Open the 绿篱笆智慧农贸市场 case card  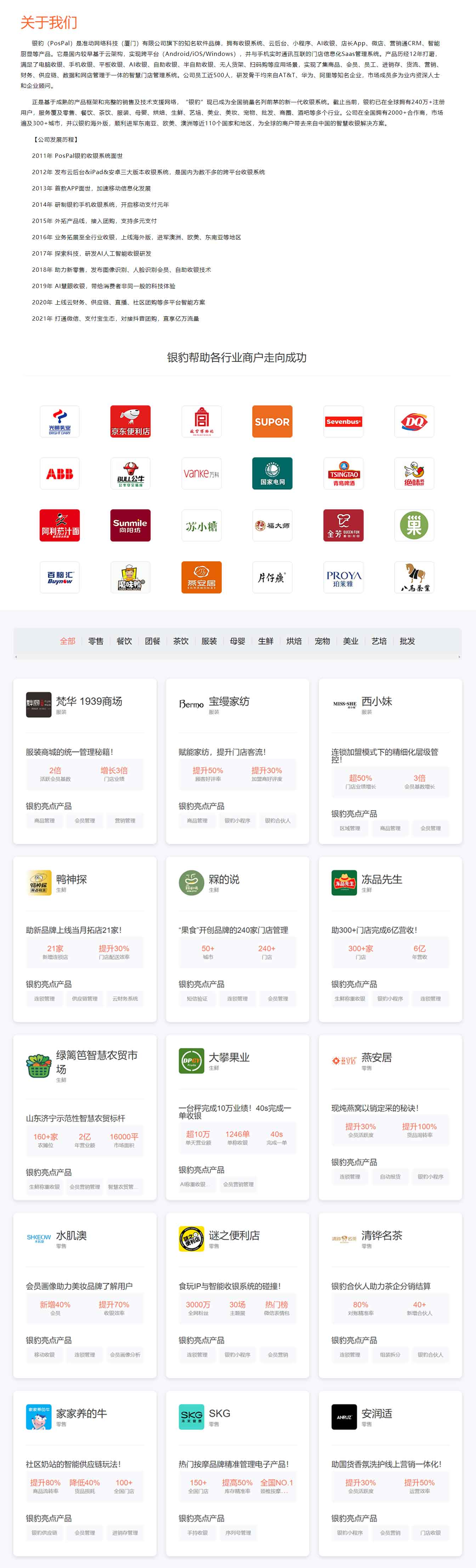(85, 1118)
